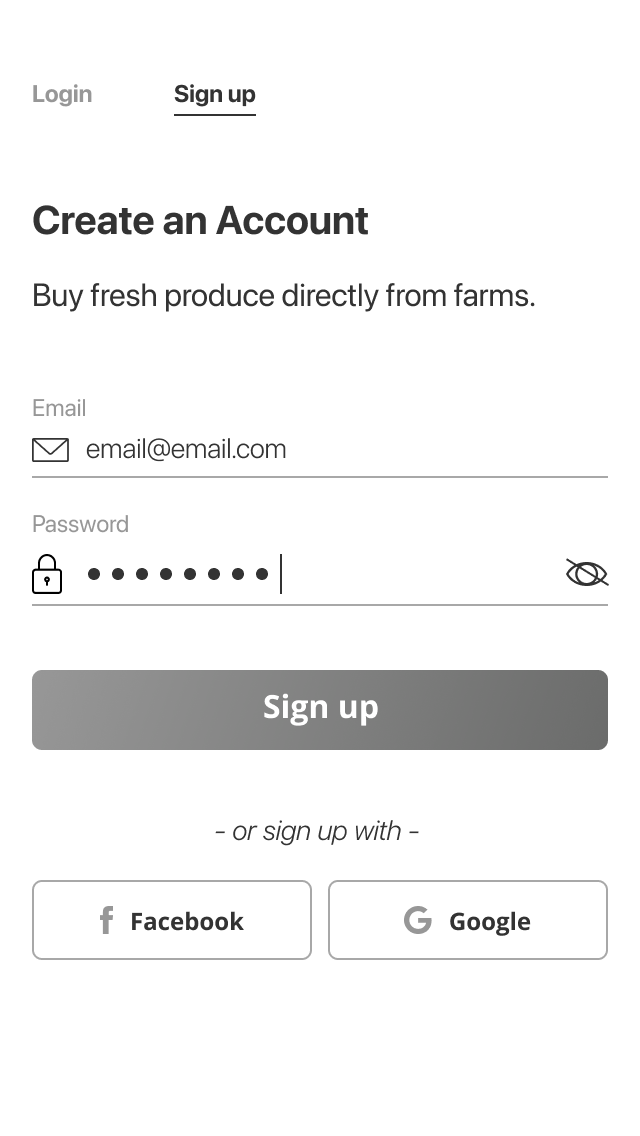Submit the form with Sign up button
The image size is (640, 1136).
[x=320, y=710]
